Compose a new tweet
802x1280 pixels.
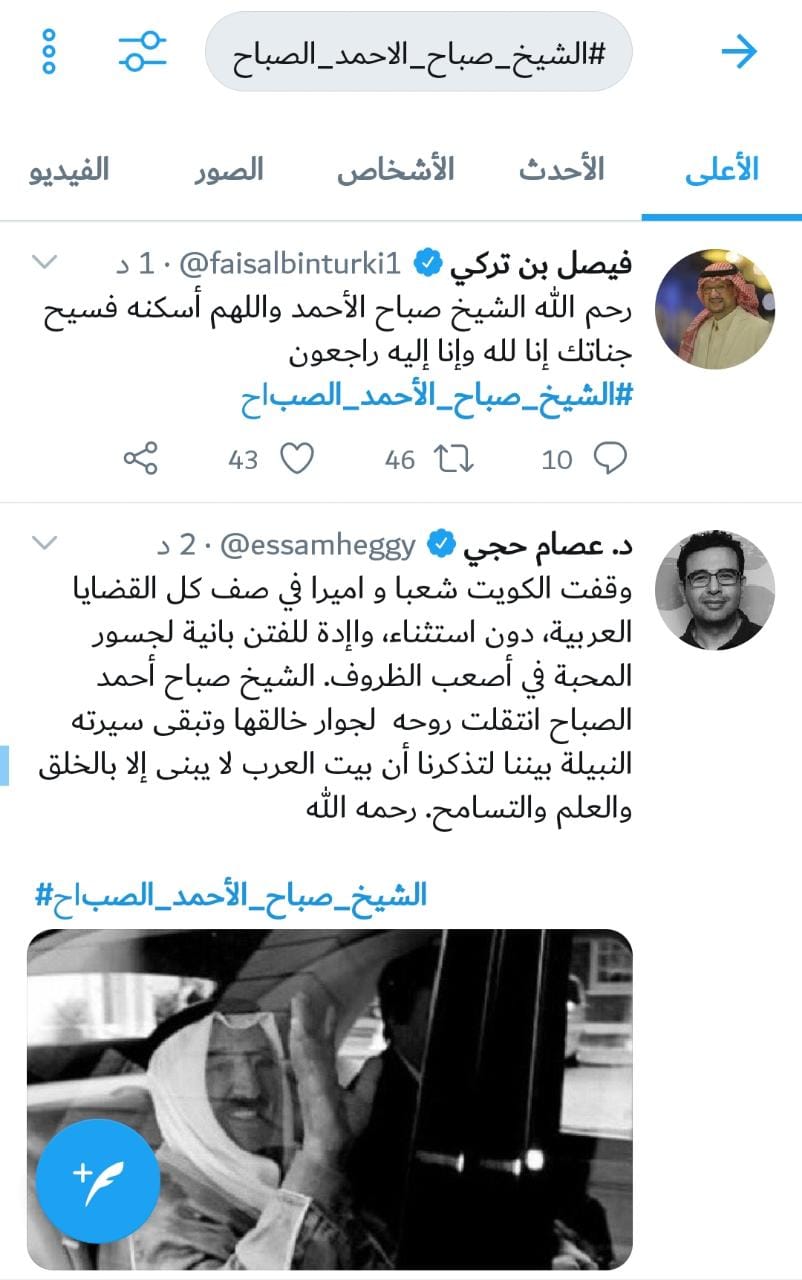(97, 1182)
